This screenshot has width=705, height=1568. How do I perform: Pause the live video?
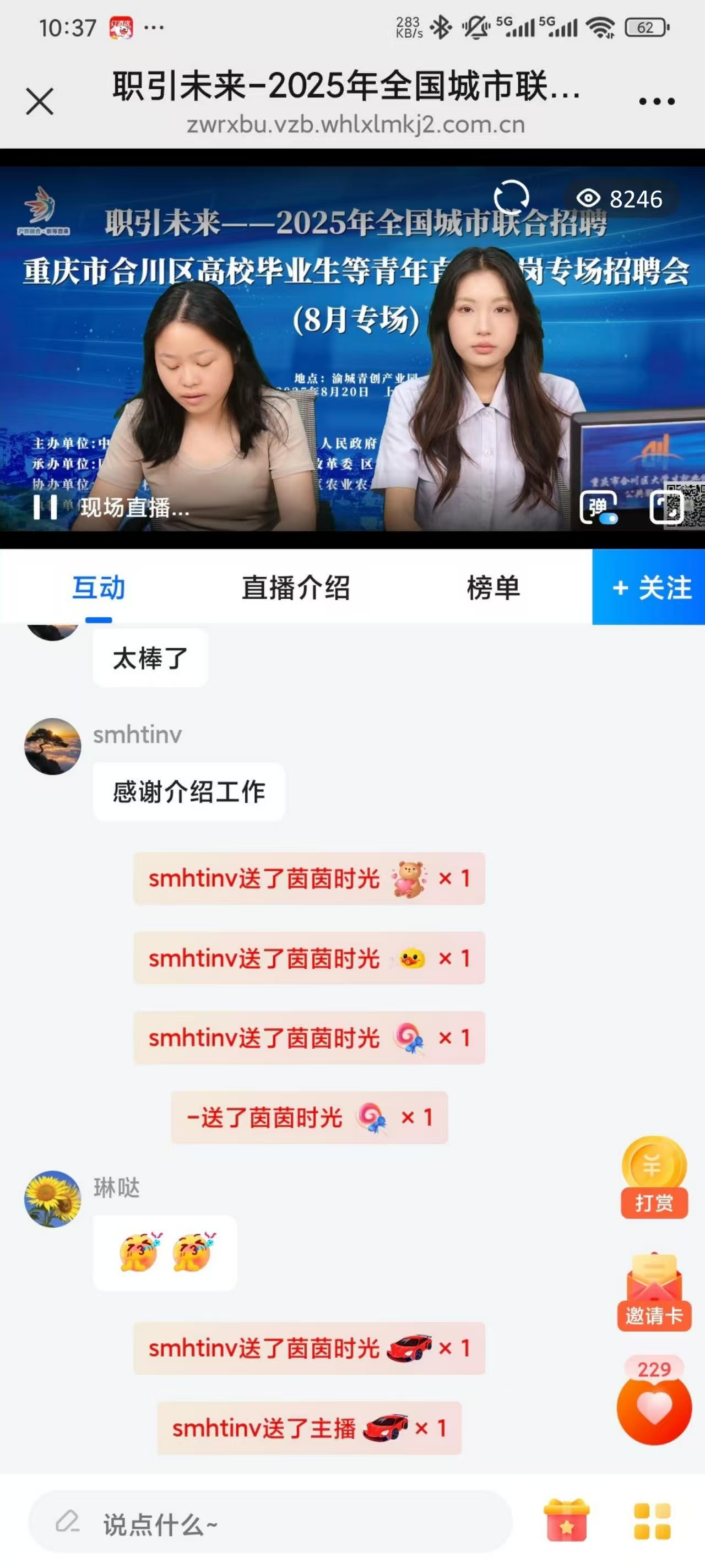tap(45, 507)
